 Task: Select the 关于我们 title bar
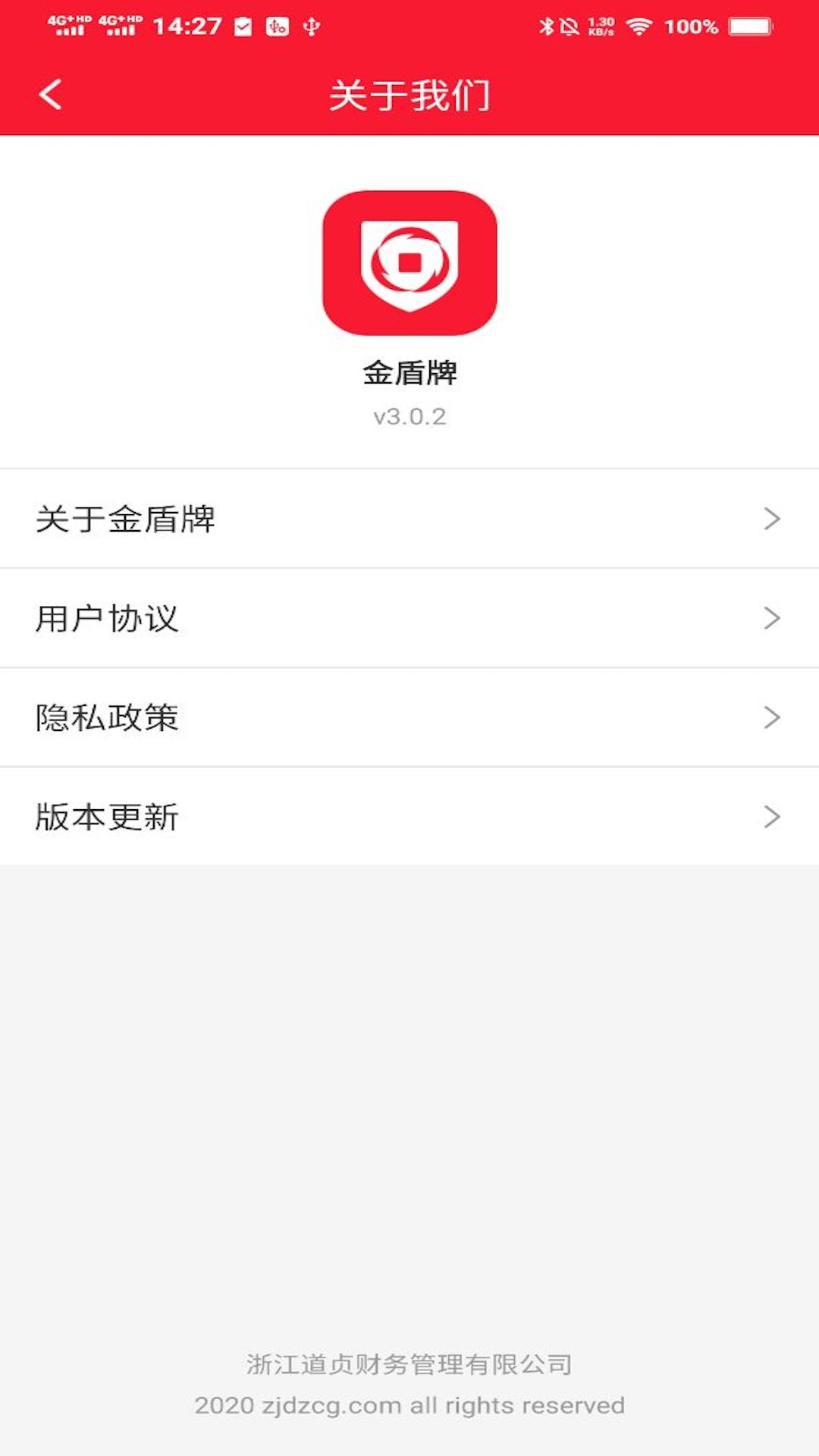[x=409, y=95]
